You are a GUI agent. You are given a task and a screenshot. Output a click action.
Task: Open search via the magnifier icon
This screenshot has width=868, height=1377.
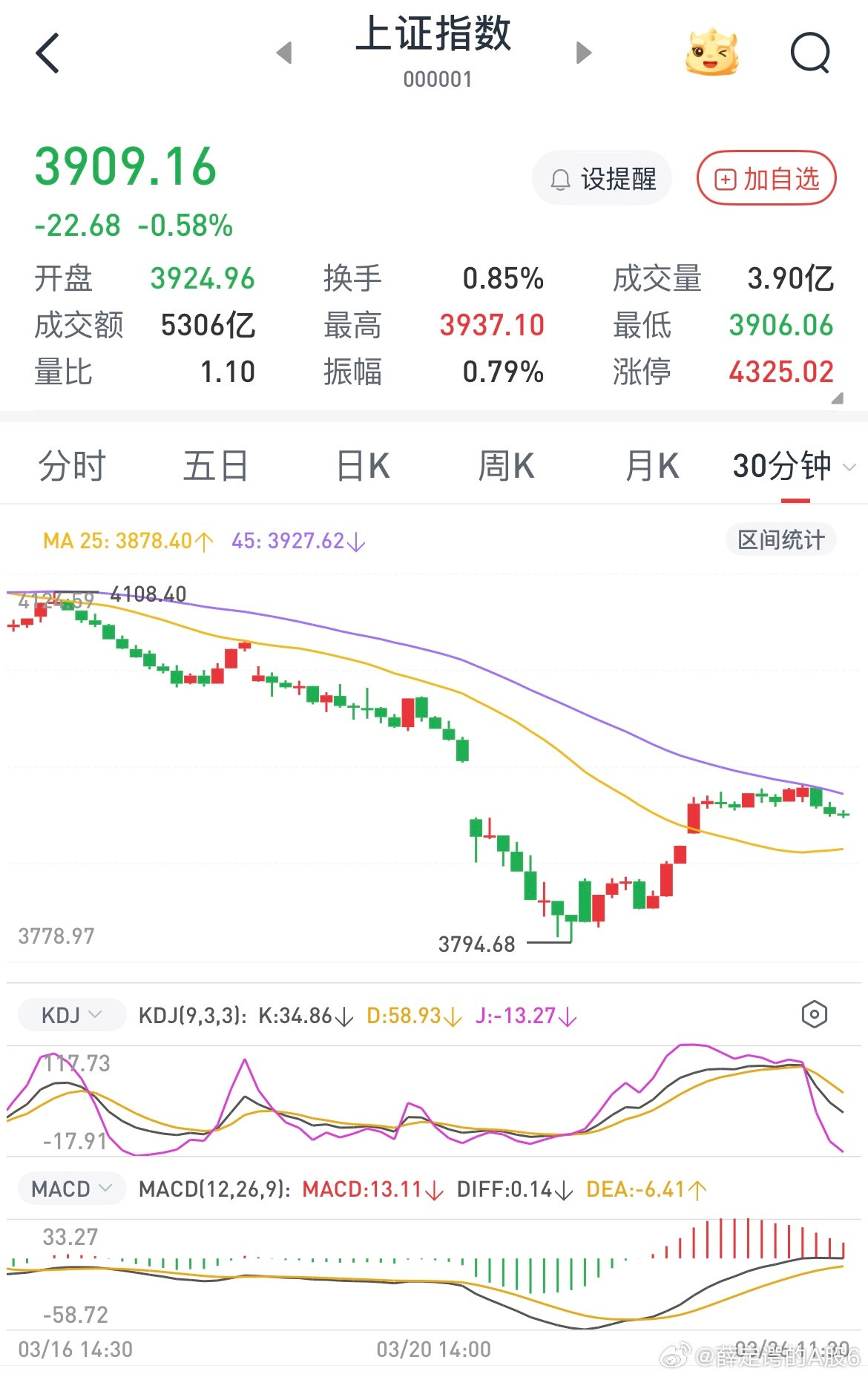click(810, 53)
